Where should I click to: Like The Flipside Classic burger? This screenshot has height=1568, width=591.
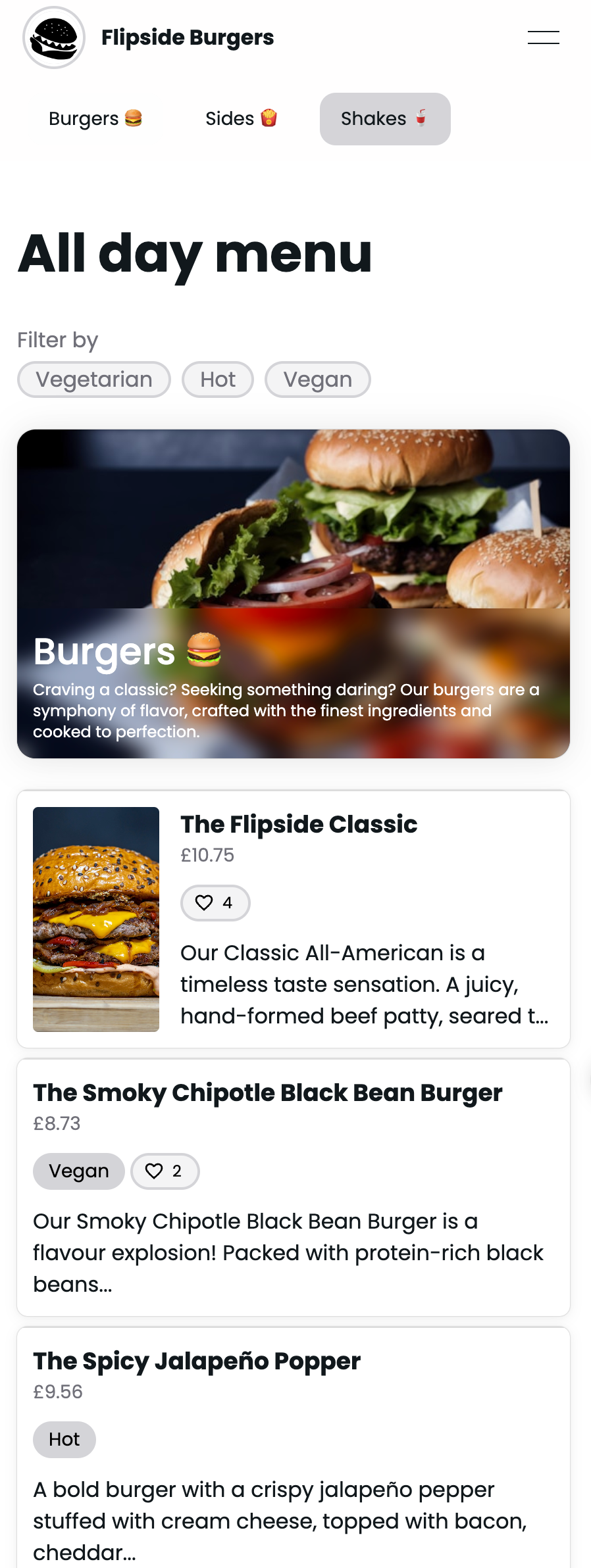pyautogui.click(x=215, y=903)
